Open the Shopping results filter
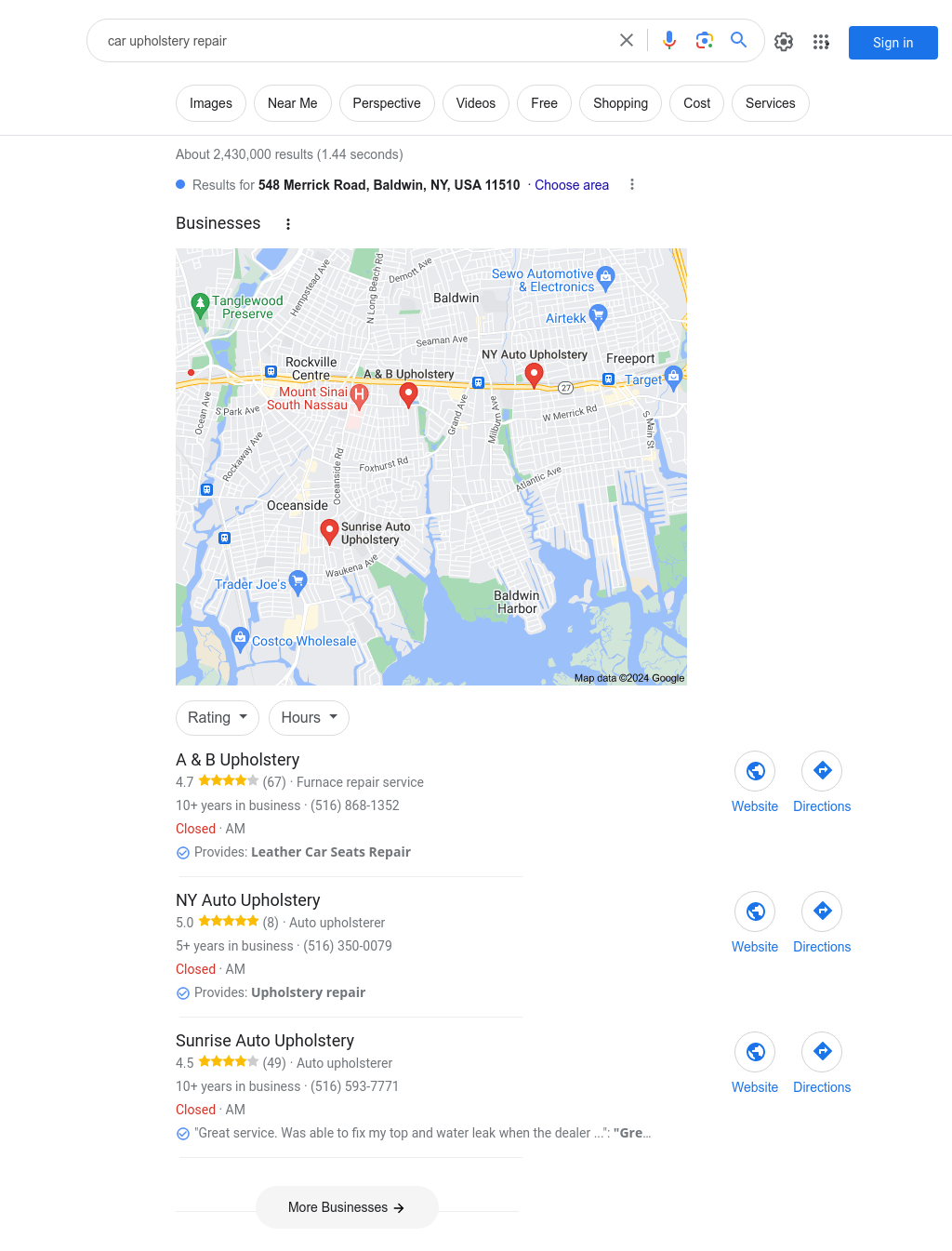The height and width of the screenshot is (1251, 952). [x=620, y=103]
